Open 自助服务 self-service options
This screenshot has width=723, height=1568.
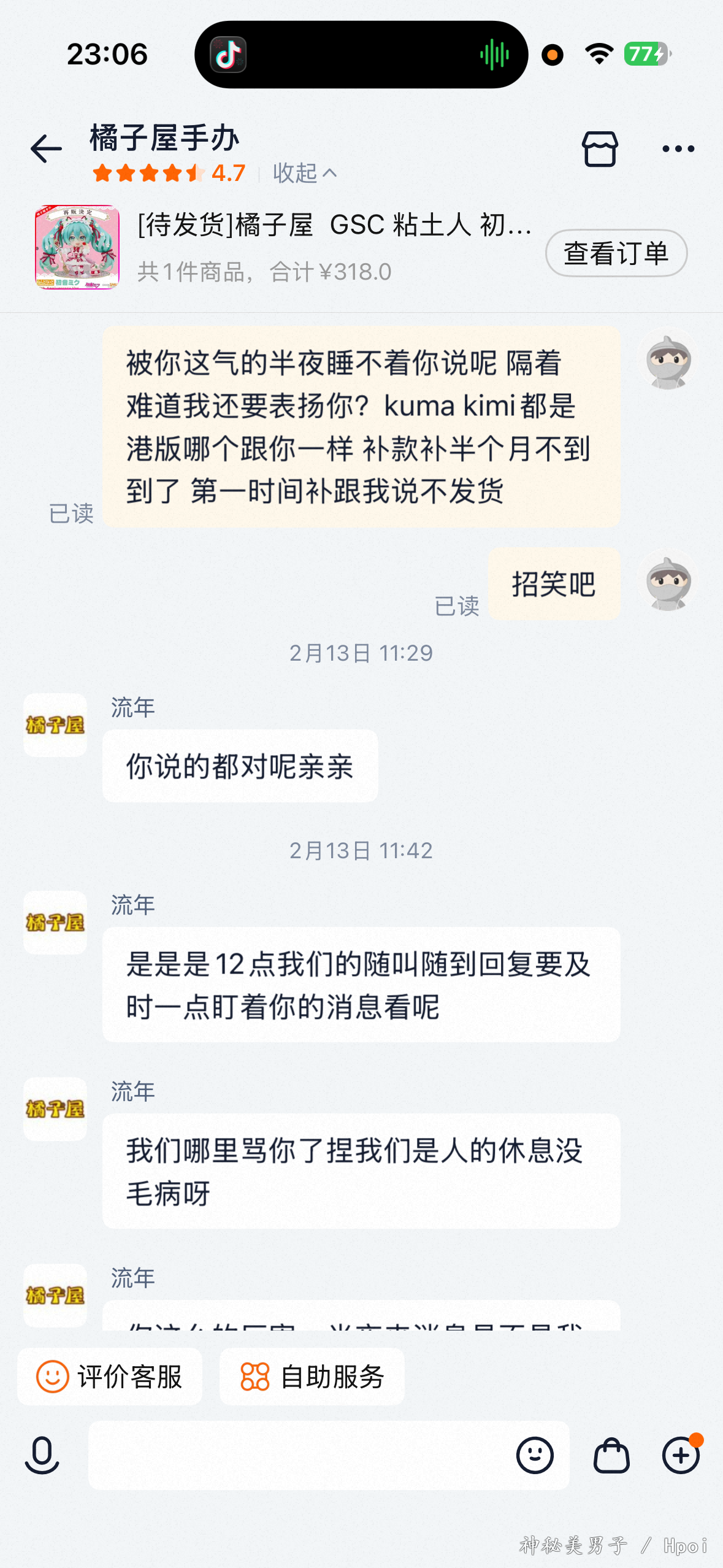(x=312, y=1377)
